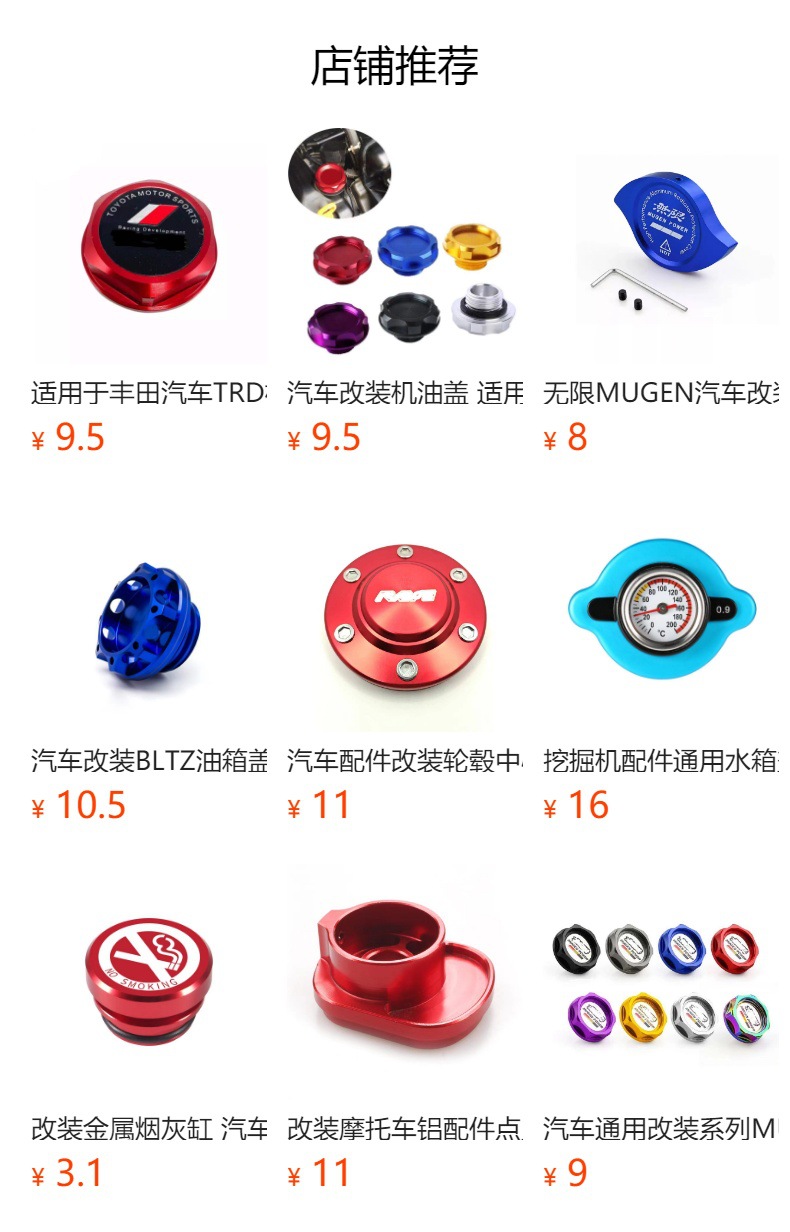Select the 汽车改装BLTZ油箱盖 product

click(150, 618)
